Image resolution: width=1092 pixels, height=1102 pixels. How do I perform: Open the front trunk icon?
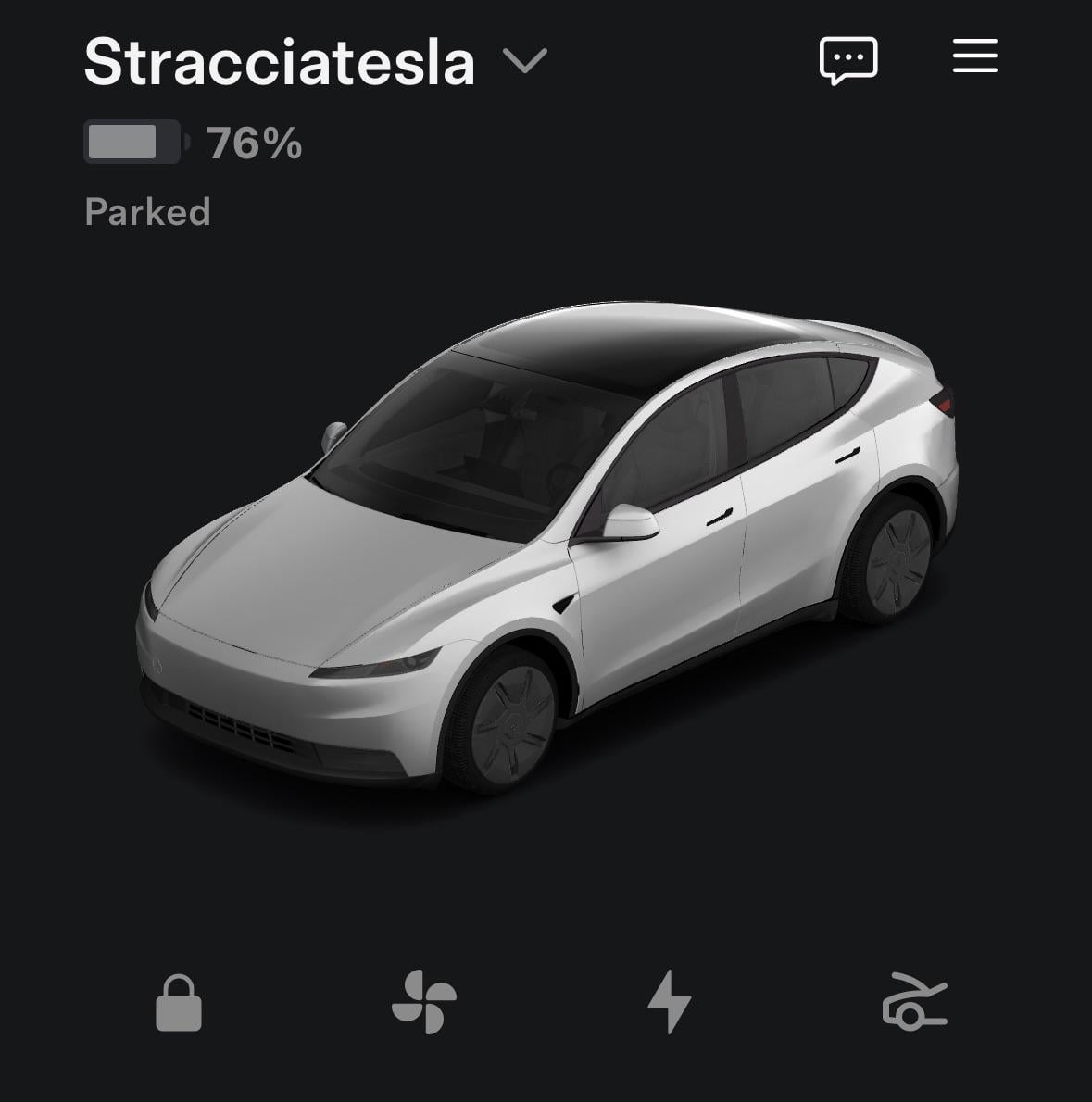914,1002
